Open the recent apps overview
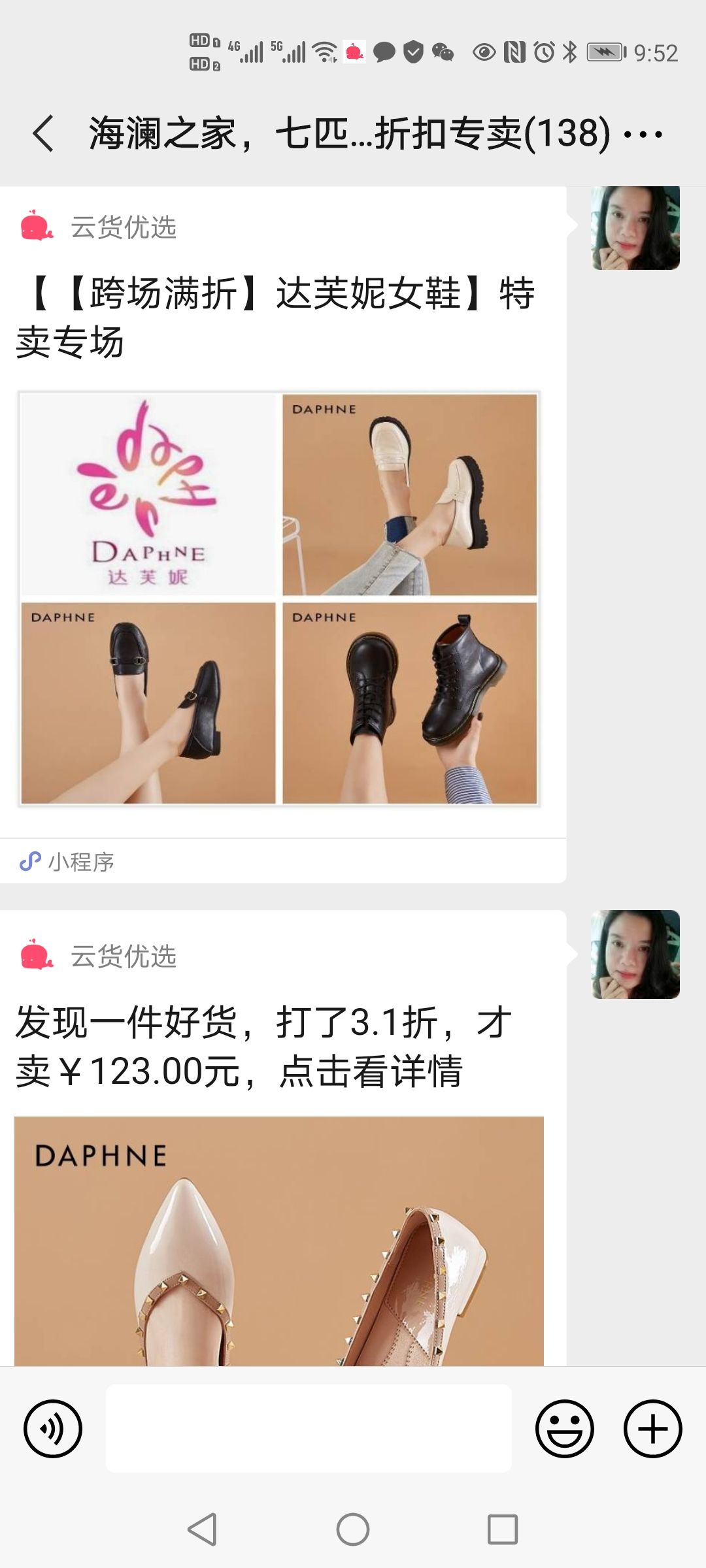 (503, 1529)
